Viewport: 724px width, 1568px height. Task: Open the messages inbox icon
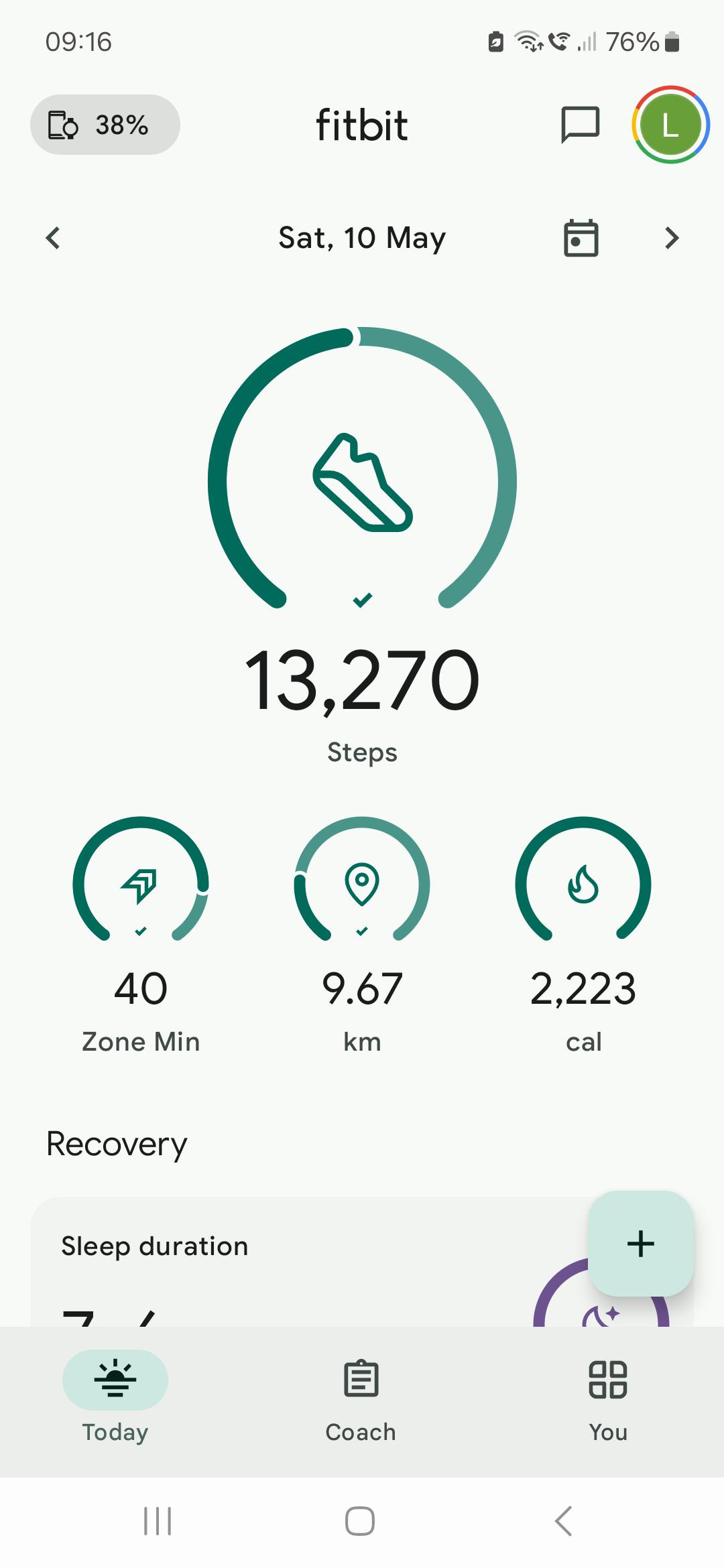coord(580,125)
